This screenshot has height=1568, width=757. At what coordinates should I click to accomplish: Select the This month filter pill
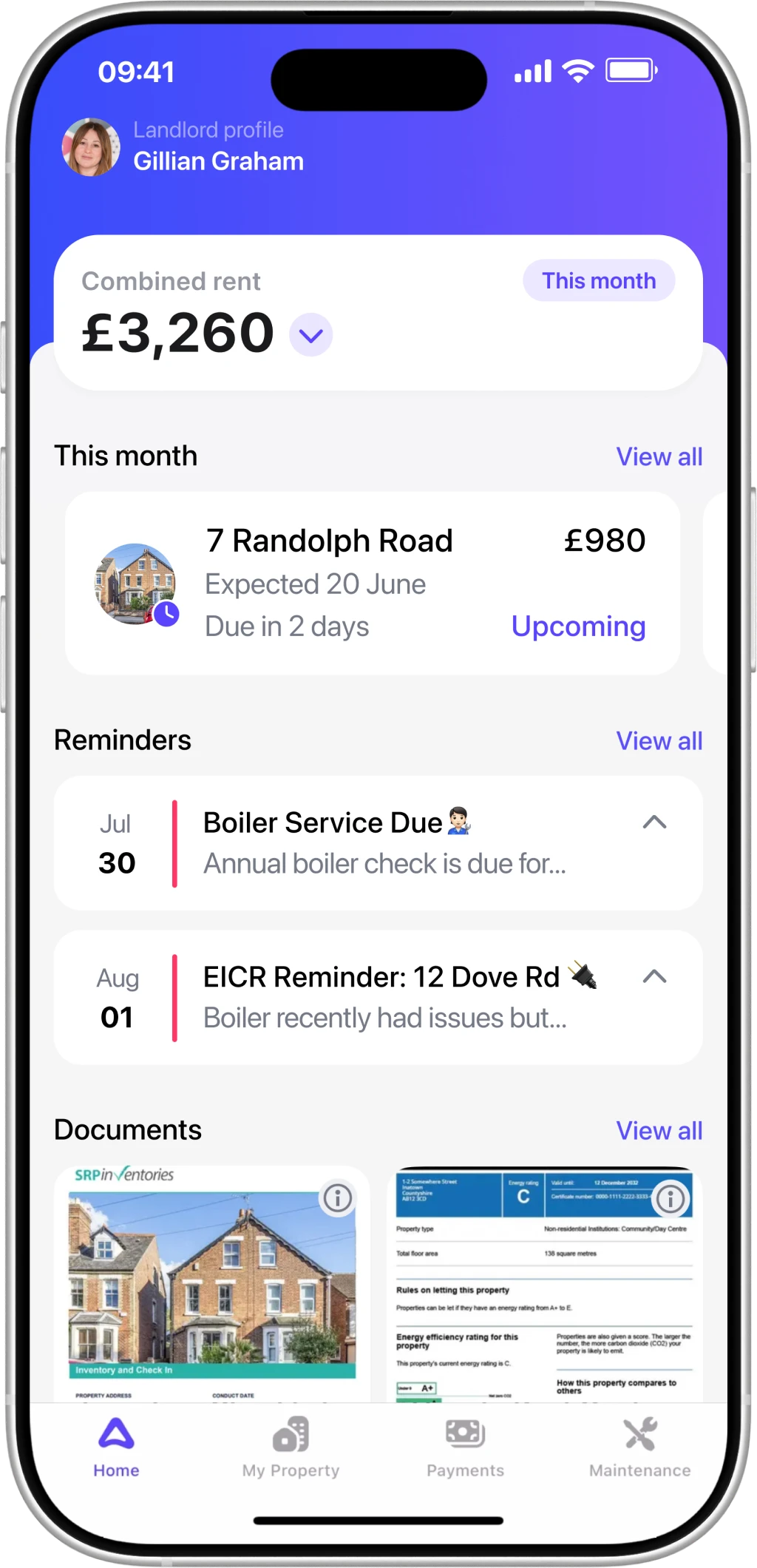[598, 280]
